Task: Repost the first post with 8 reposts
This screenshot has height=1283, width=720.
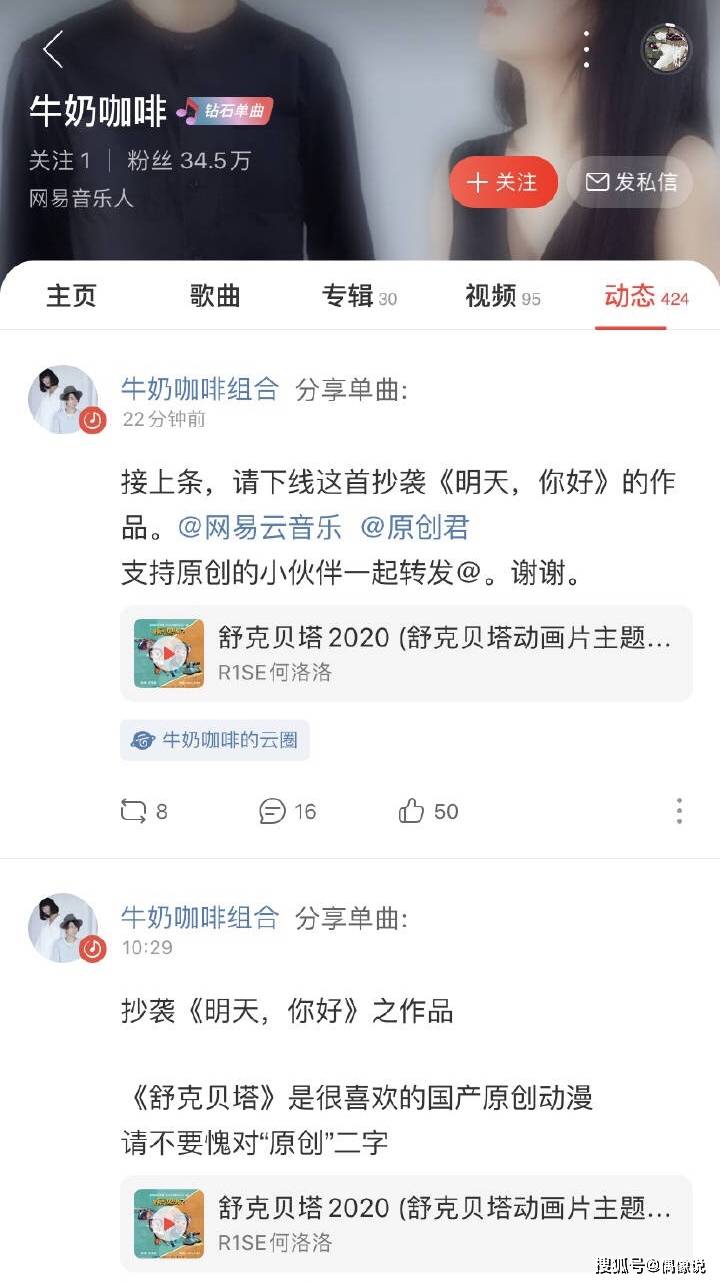Action: tap(143, 811)
